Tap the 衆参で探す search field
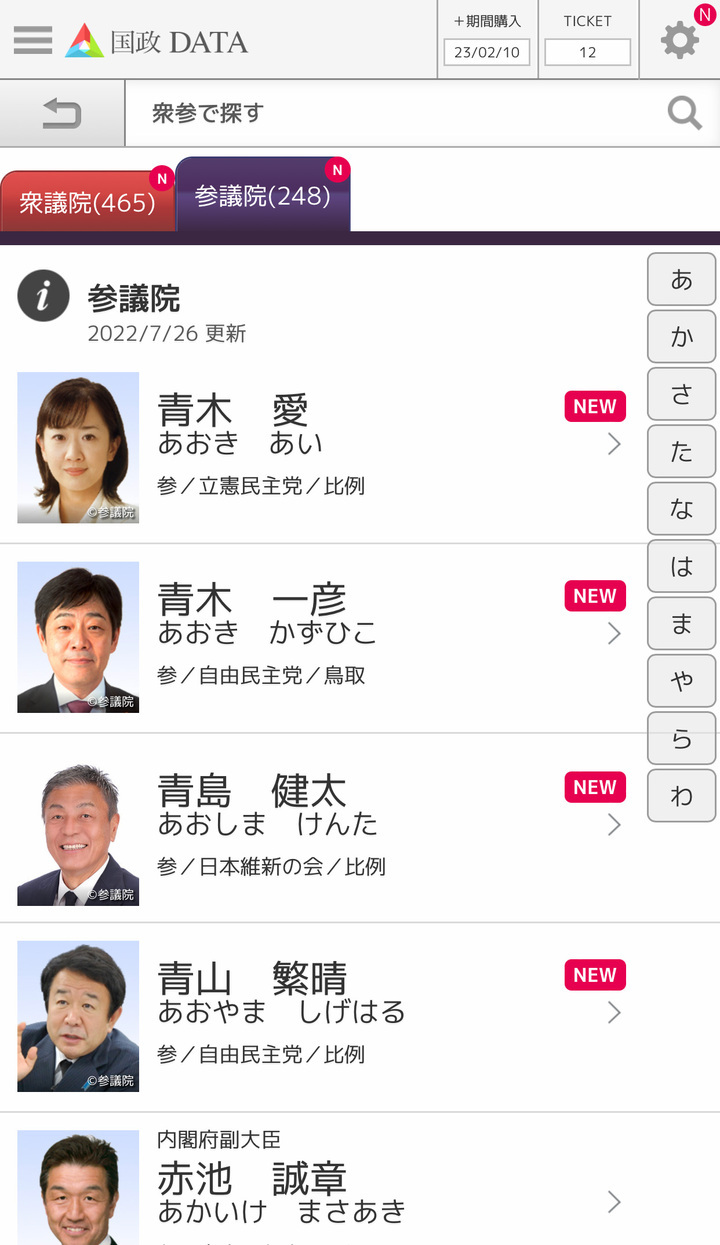The height and width of the screenshot is (1245, 720). click(390, 114)
